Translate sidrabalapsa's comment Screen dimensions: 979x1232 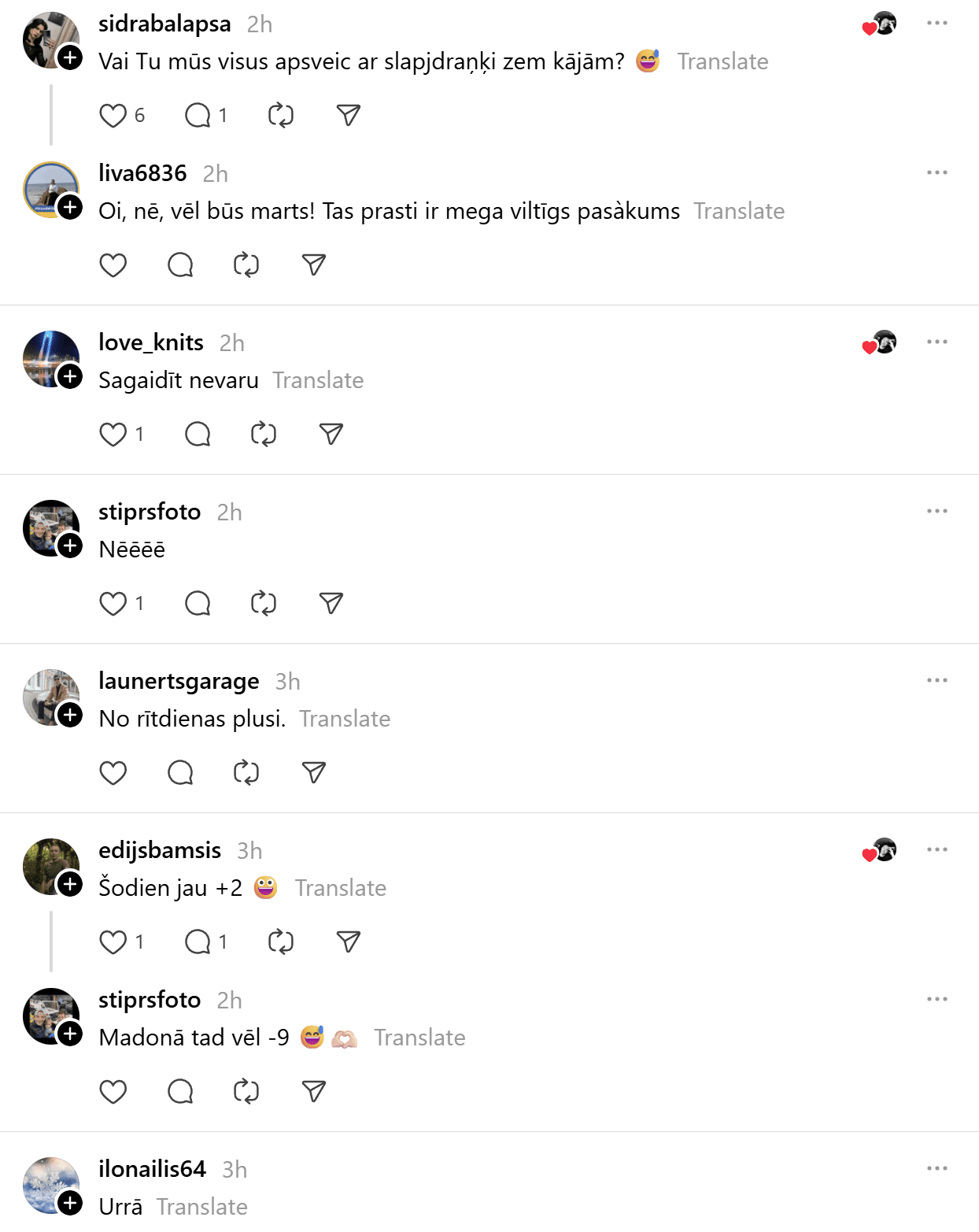coord(722,61)
